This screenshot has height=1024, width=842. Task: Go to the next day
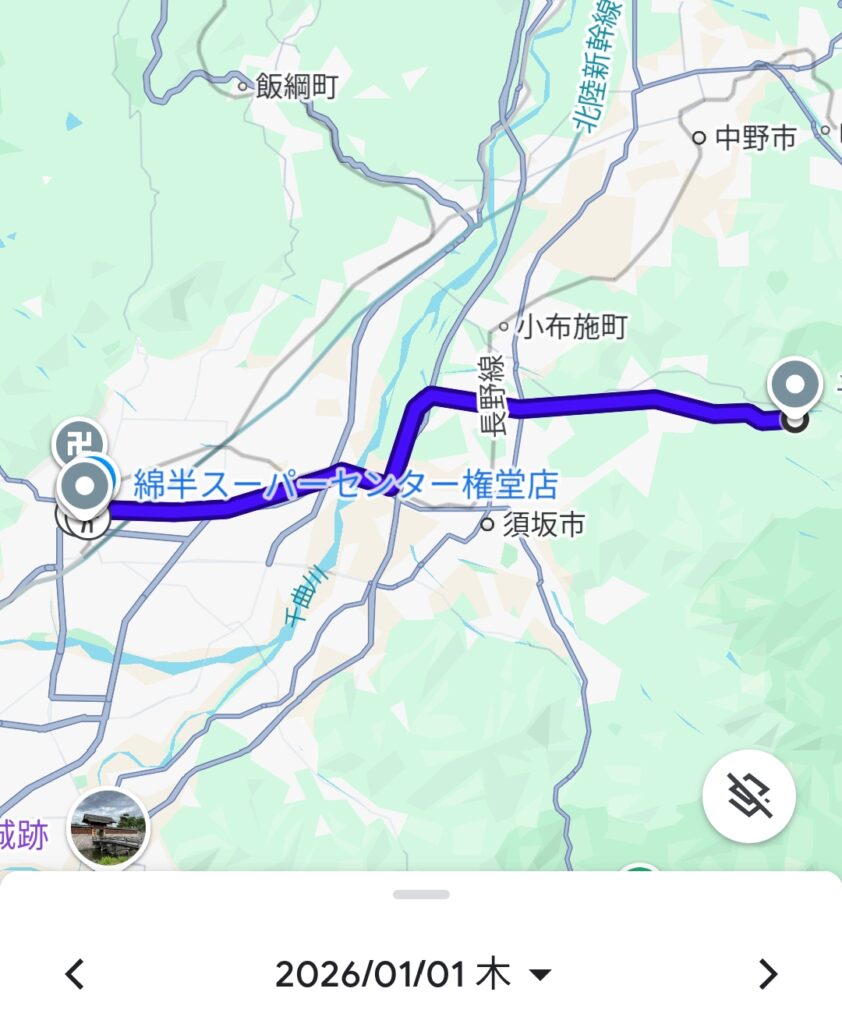[x=766, y=973]
